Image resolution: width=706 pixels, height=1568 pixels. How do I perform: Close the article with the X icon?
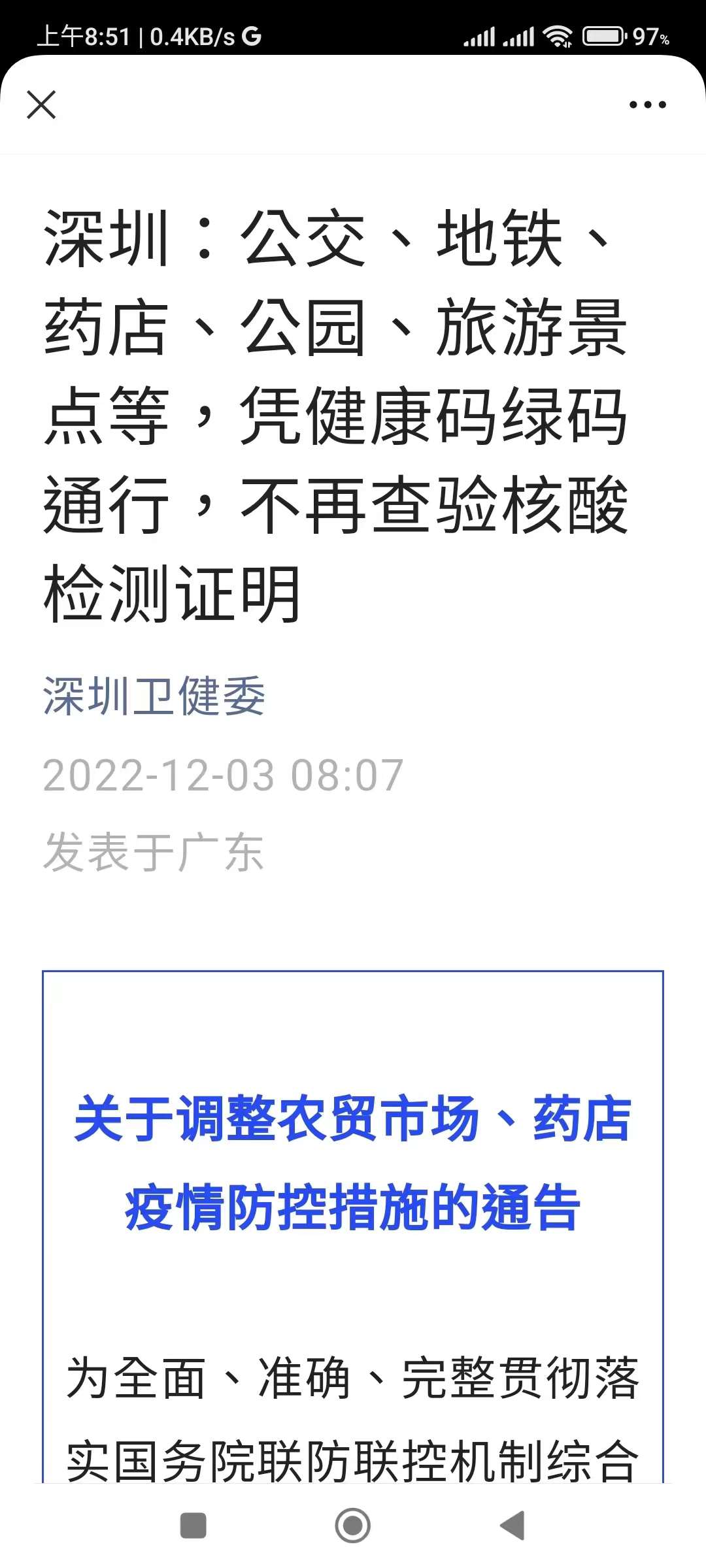(x=41, y=105)
